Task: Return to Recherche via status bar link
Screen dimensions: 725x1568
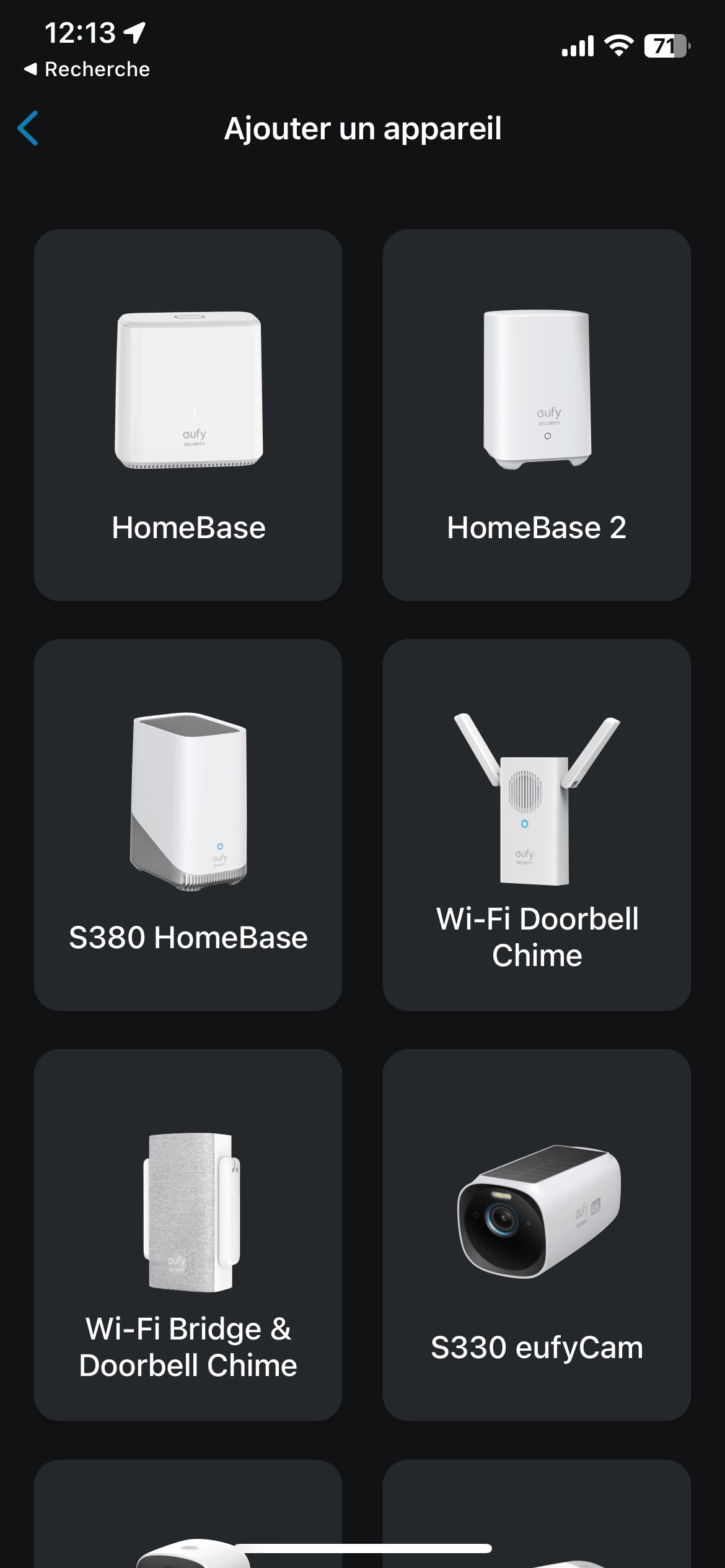Action: tap(87, 69)
